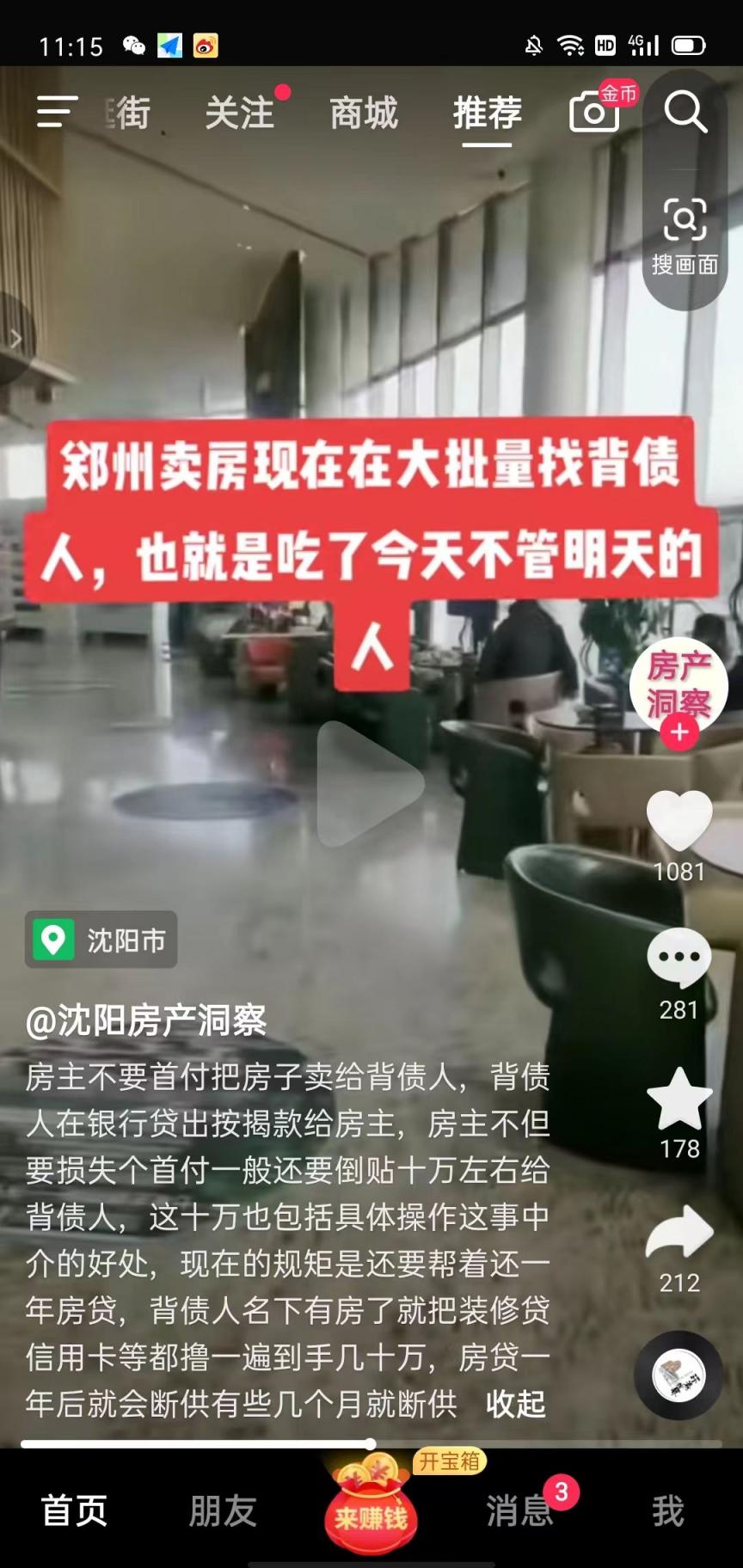The height and width of the screenshot is (1568, 743).
Task: Open the search magnifier
Action: point(685,113)
